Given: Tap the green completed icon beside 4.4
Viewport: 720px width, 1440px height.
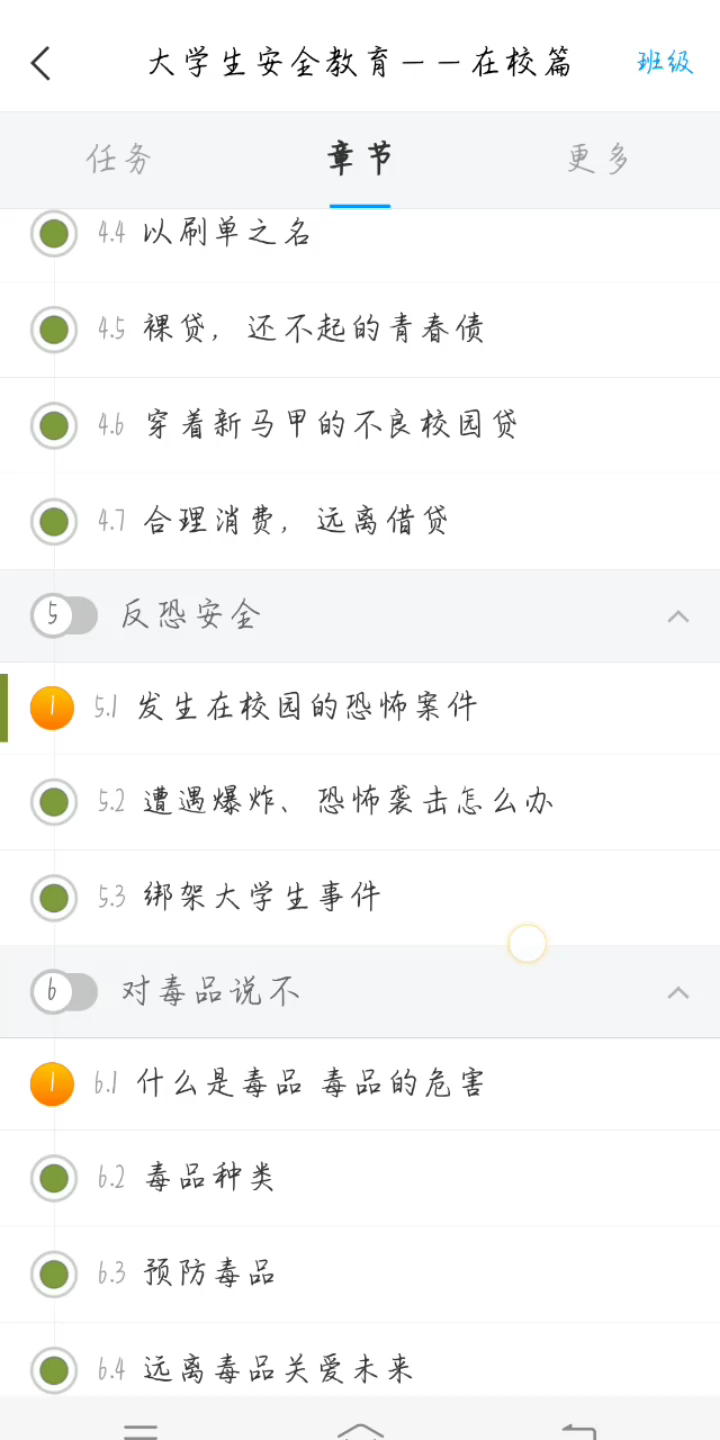Looking at the screenshot, I should click(53, 233).
